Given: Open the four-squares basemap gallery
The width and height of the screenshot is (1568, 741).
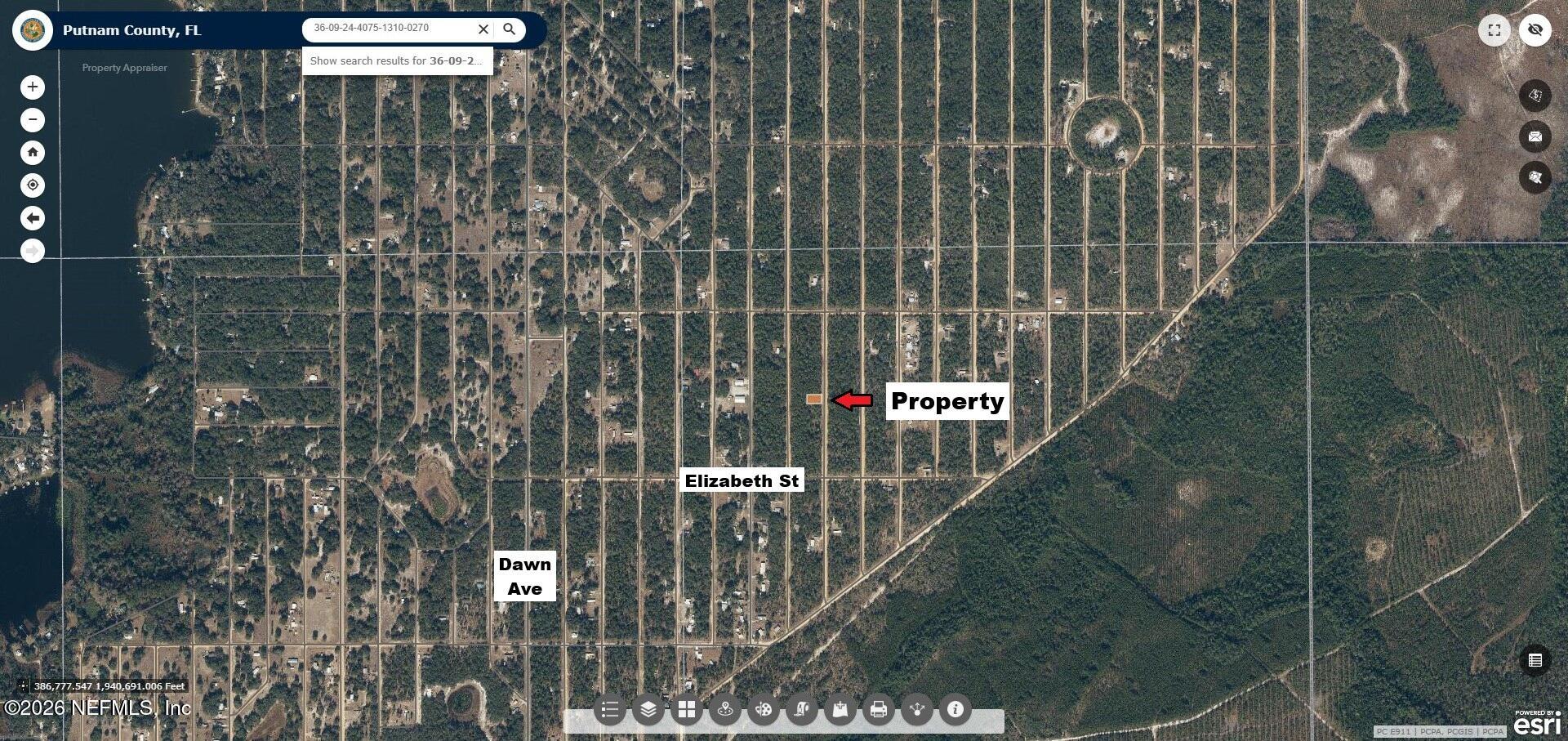Looking at the screenshot, I should (687, 710).
